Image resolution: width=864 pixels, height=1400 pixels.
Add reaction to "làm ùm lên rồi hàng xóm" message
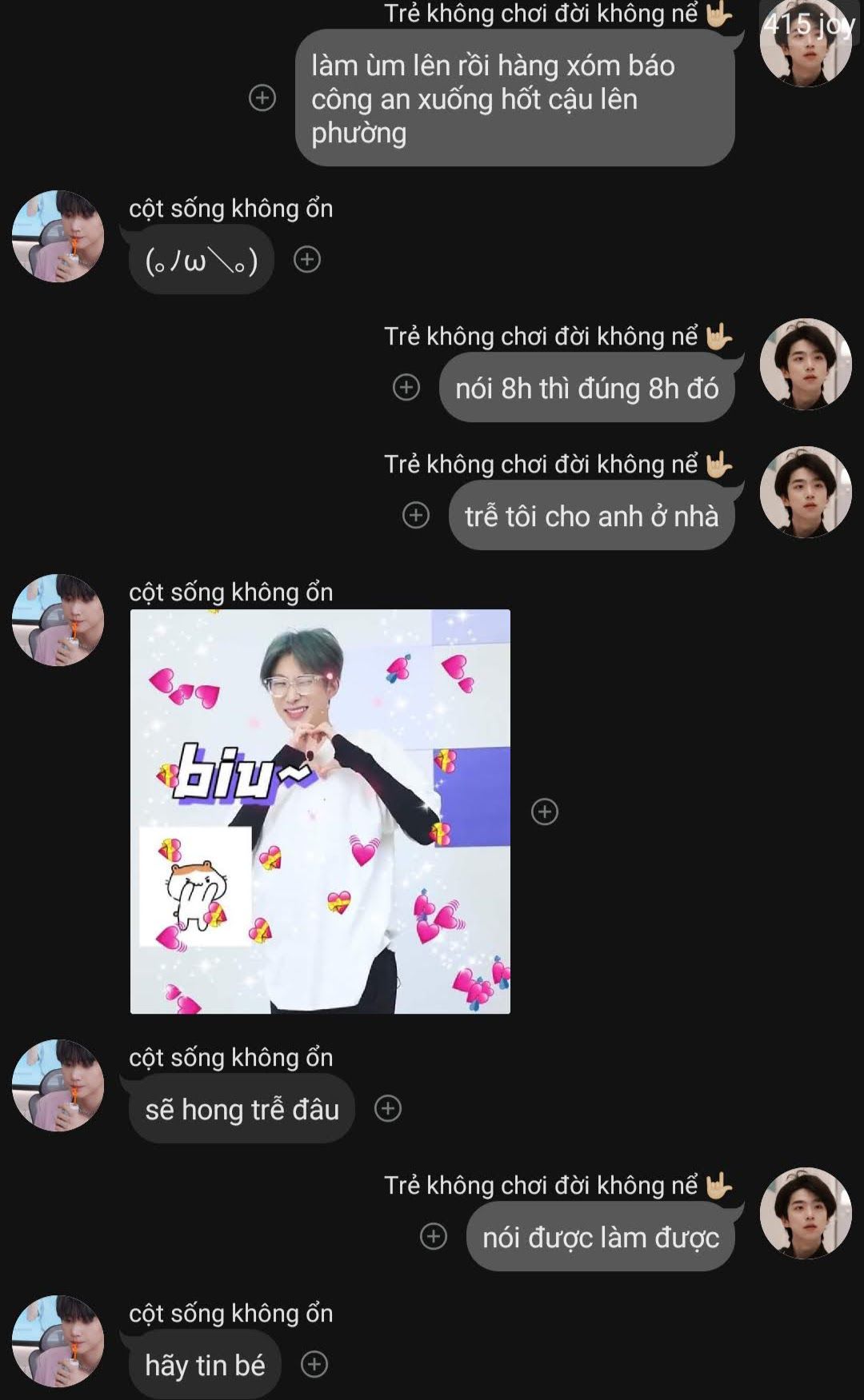coord(262,98)
